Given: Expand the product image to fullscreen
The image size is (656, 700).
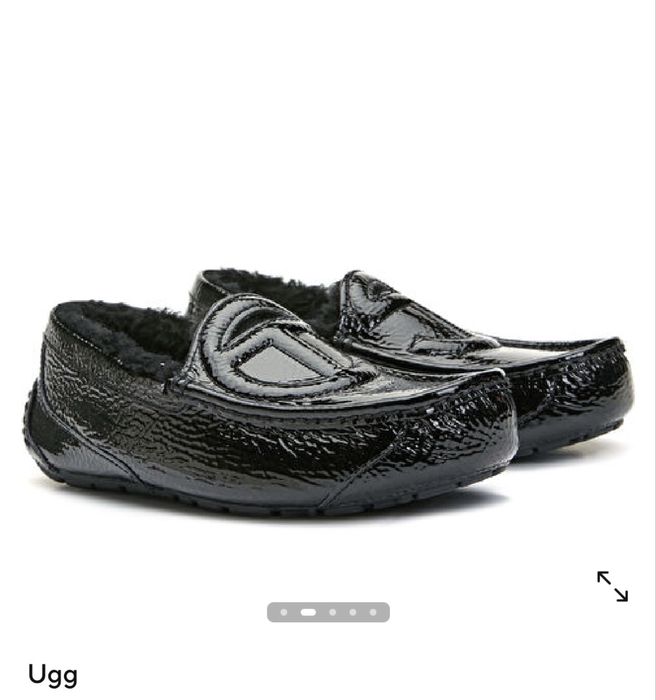Looking at the screenshot, I should click(x=612, y=586).
